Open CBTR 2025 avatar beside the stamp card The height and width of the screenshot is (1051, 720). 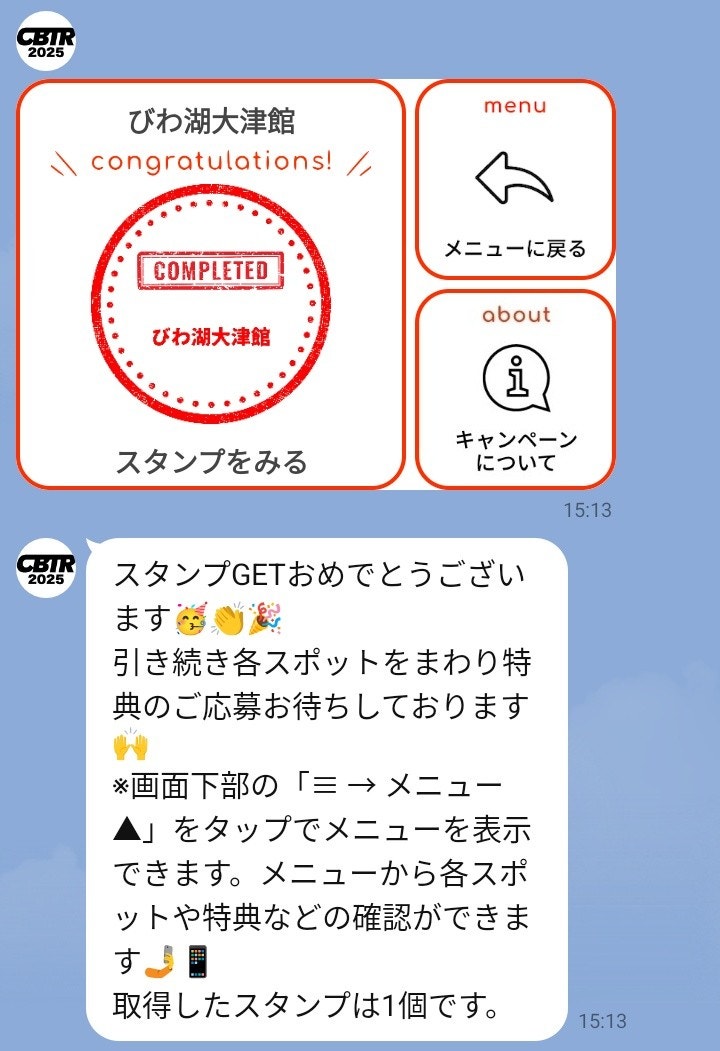point(46,41)
